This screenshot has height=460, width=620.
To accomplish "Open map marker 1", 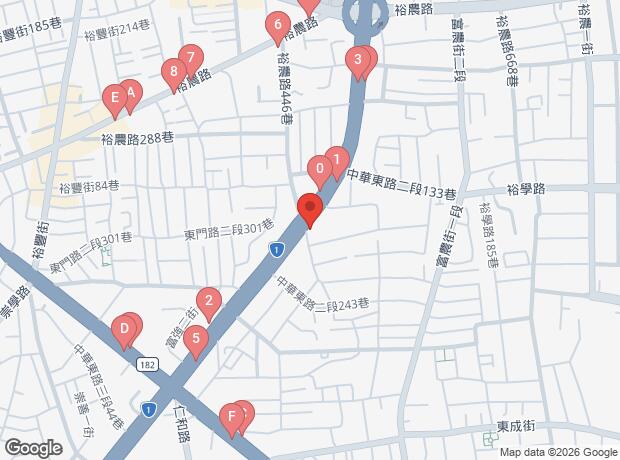I will [338, 158].
